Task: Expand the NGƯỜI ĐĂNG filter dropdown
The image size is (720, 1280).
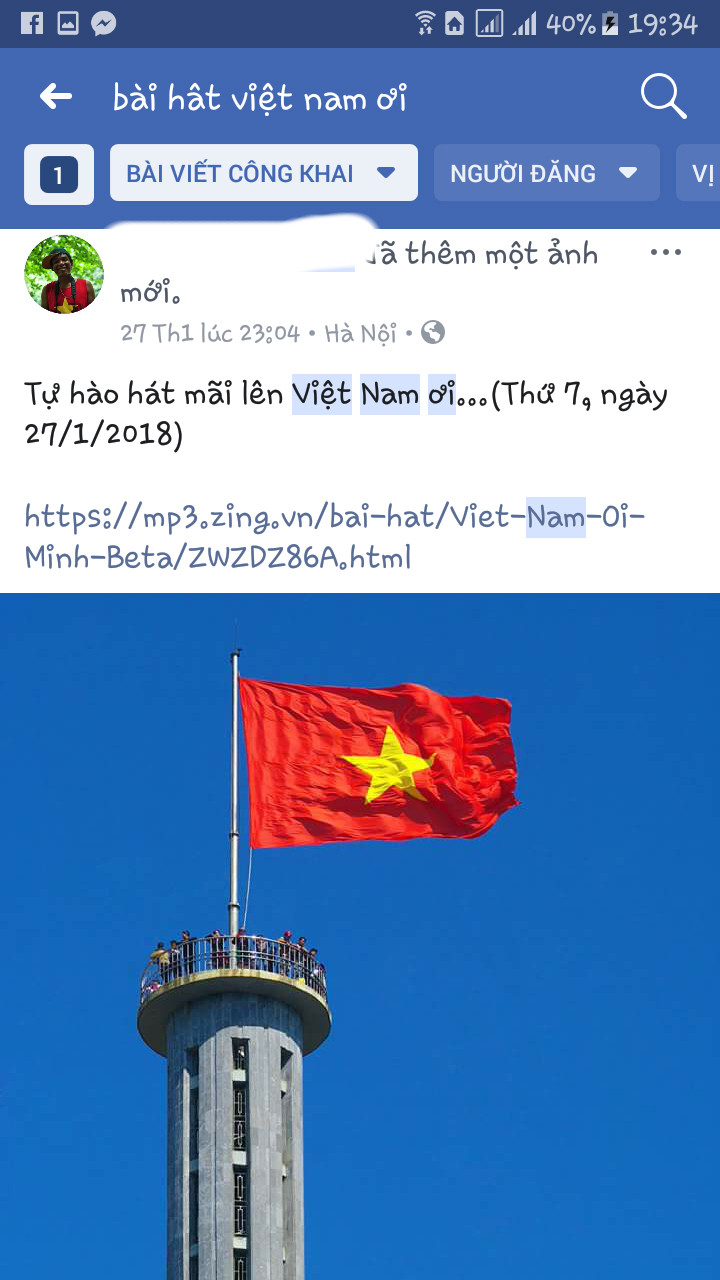Action: click(x=546, y=173)
